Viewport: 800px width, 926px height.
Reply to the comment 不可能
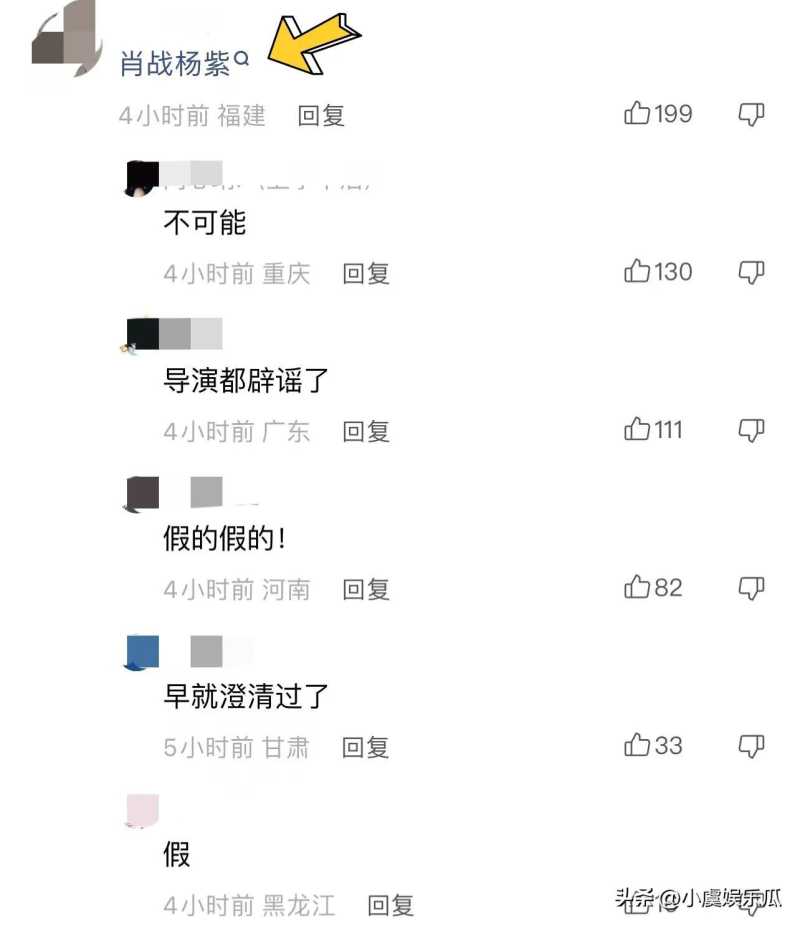click(x=365, y=273)
